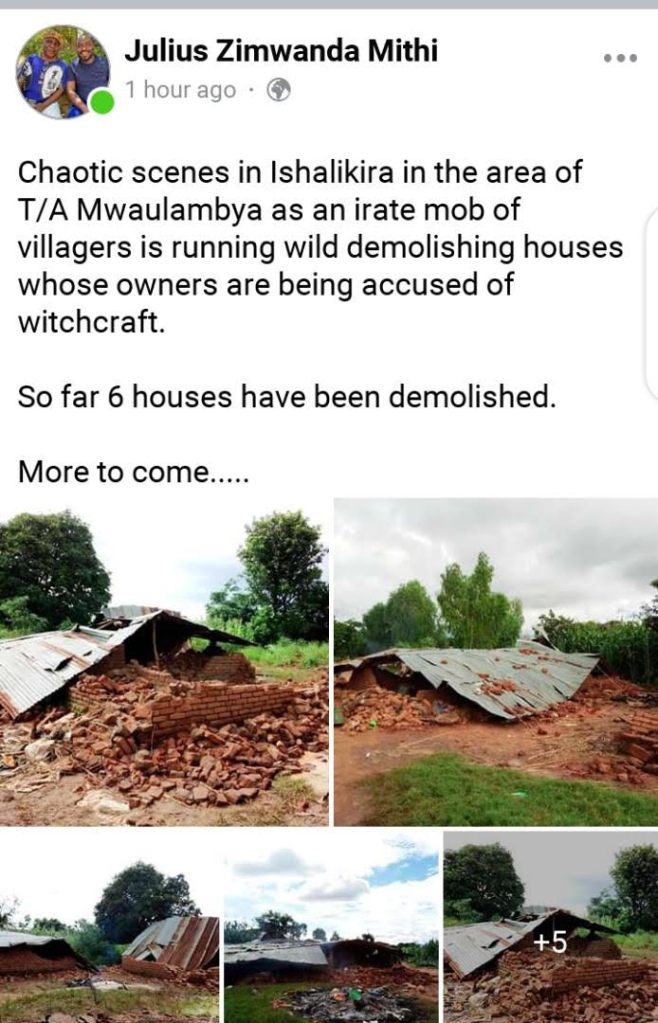Open the post's three-dot options menu
Screen dimensions: 658x1023
[619, 58]
